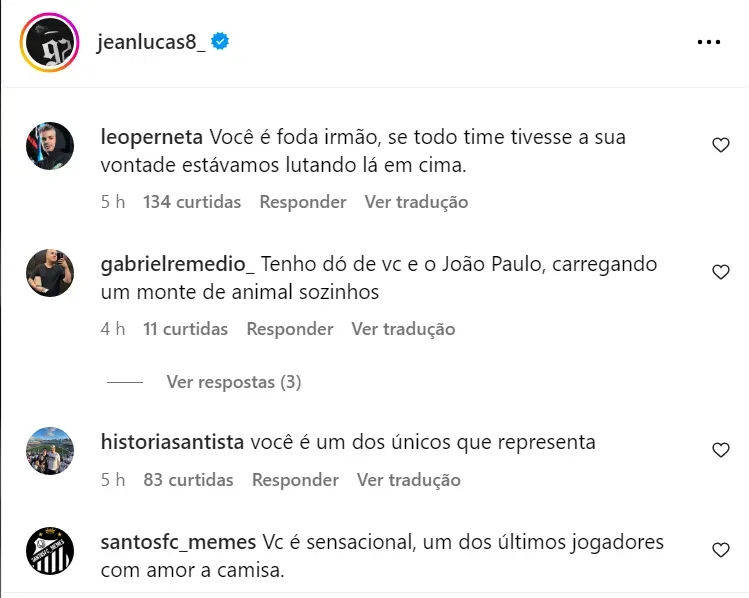Like historiasantista's comment
This screenshot has width=749, height=598.
720,451
